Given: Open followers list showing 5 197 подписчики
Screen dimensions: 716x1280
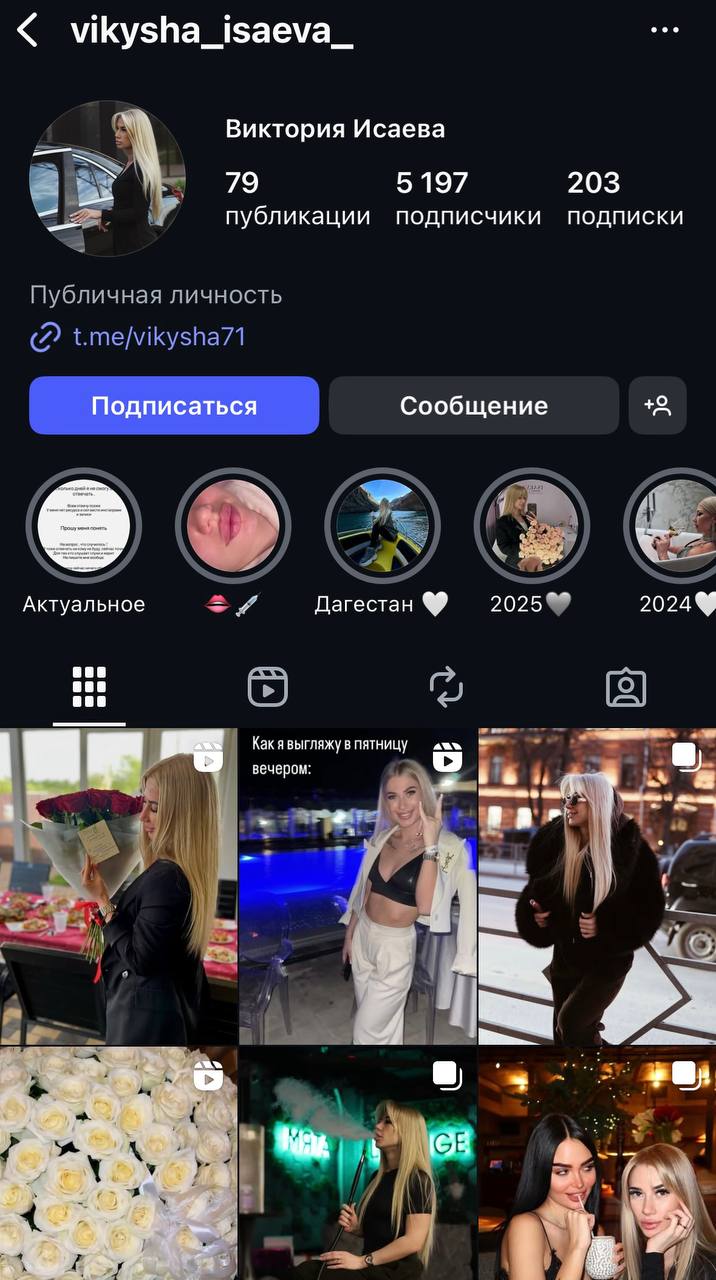Looking at the screenshot, I should tap(468, 198).
